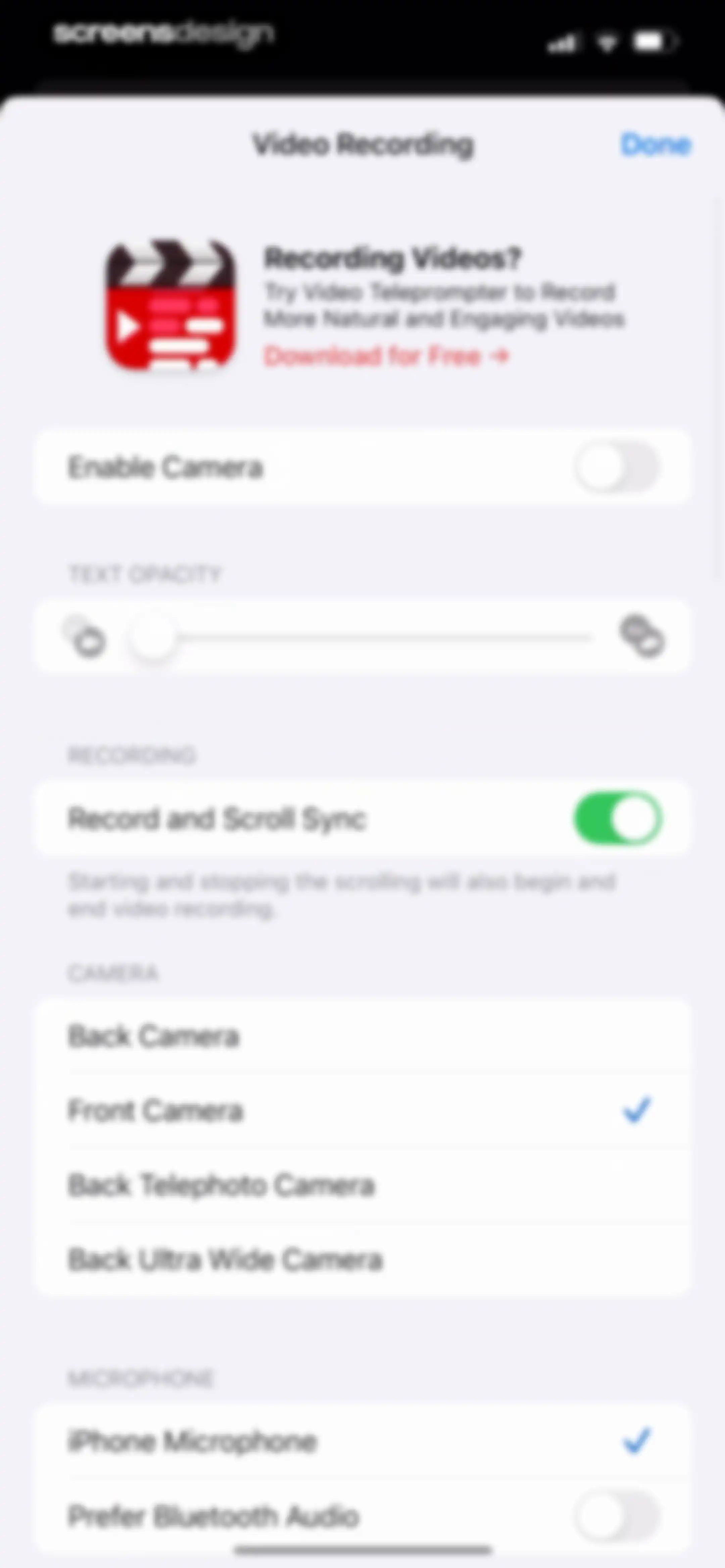Turn on Enable Camera

click(x=617, y=467)
